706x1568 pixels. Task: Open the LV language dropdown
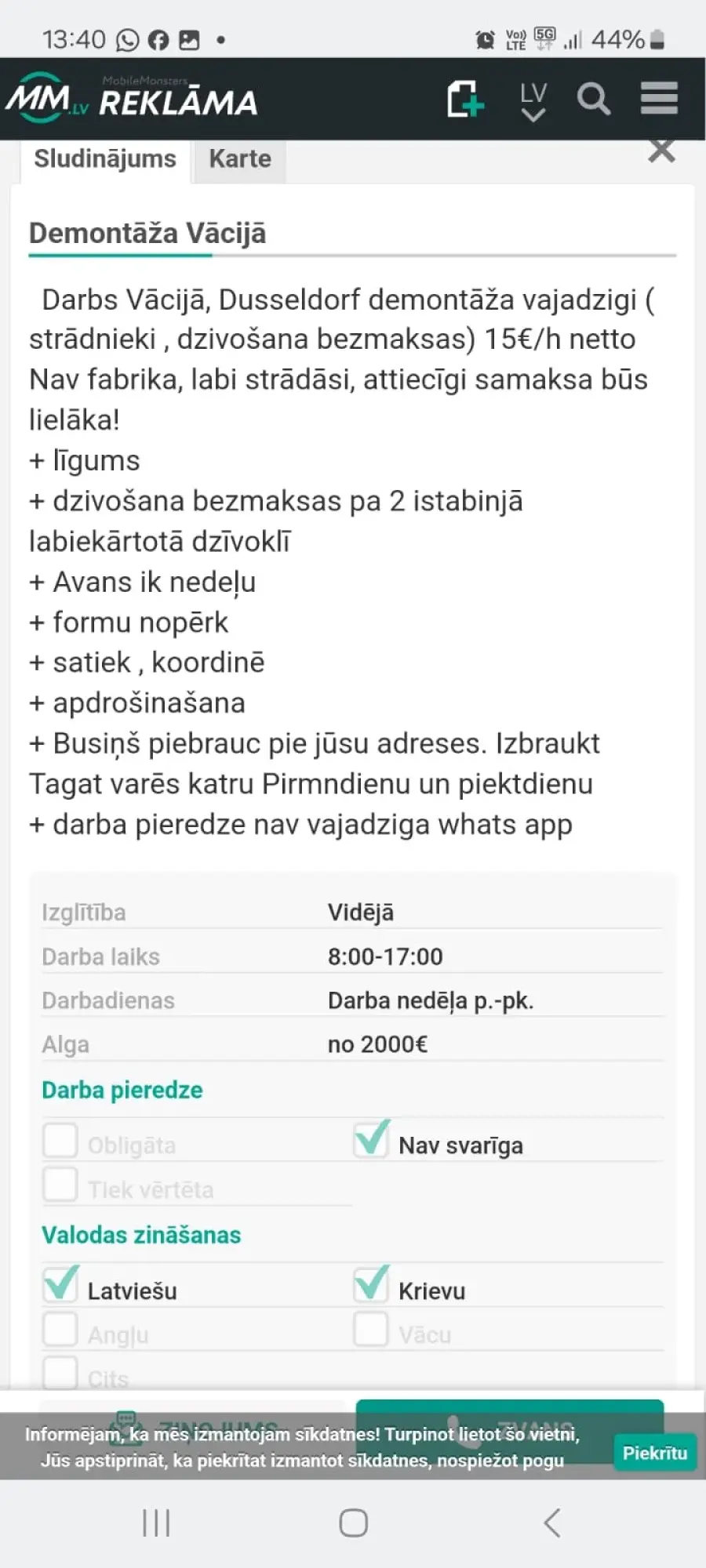pos(533,101)
